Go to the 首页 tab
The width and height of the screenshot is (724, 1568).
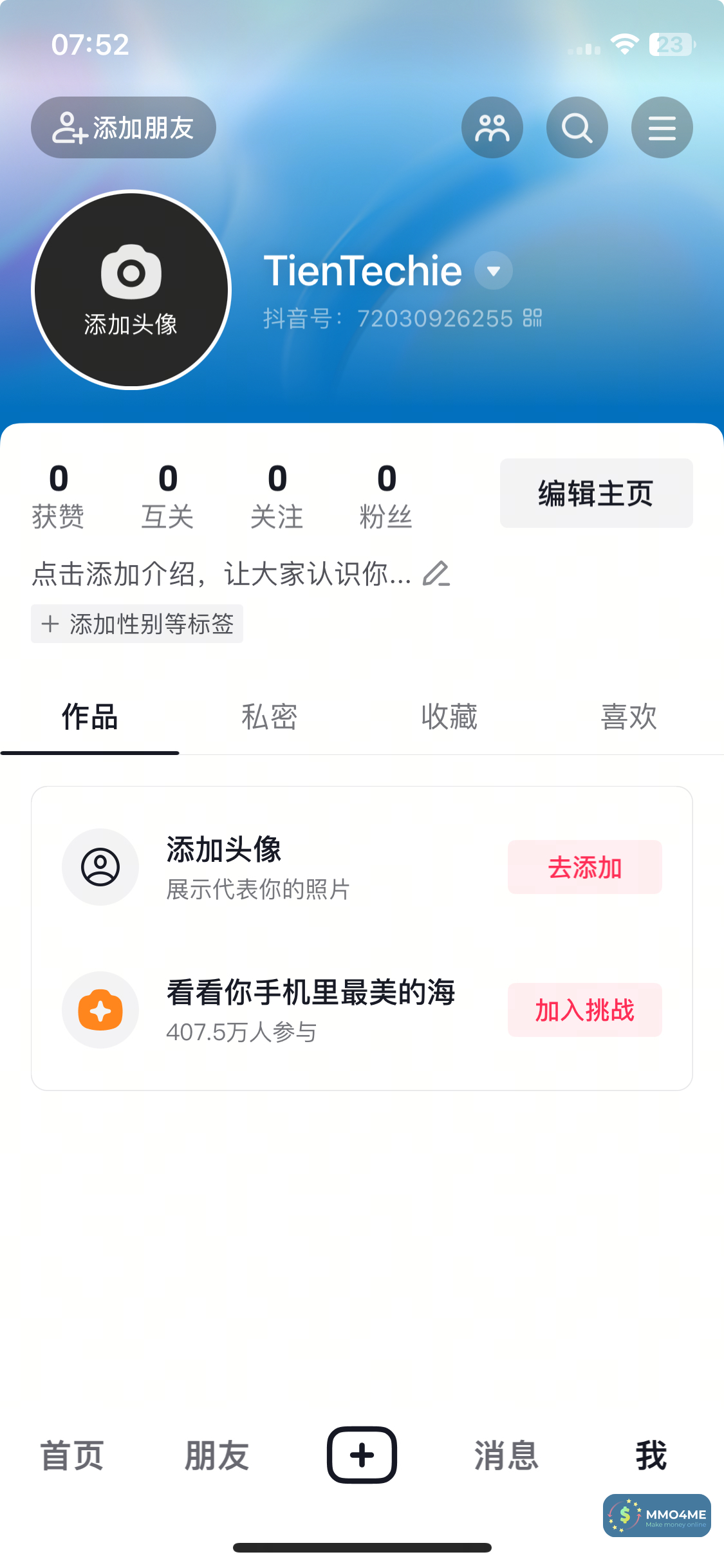tap(72, 1455)
